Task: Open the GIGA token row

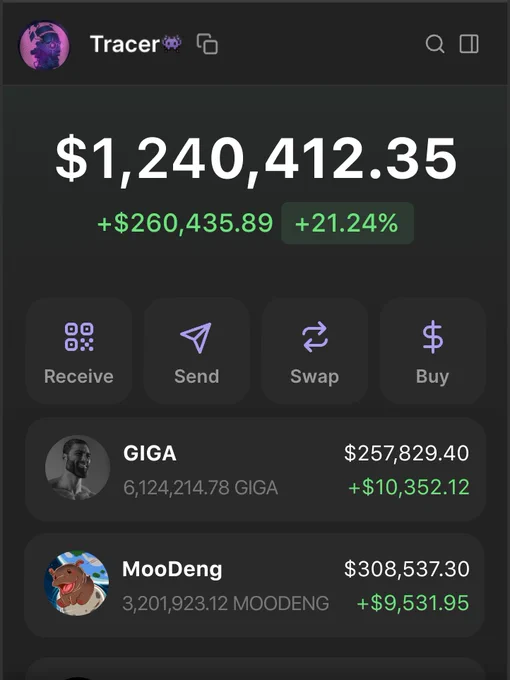Action: [x=255, y=470]
